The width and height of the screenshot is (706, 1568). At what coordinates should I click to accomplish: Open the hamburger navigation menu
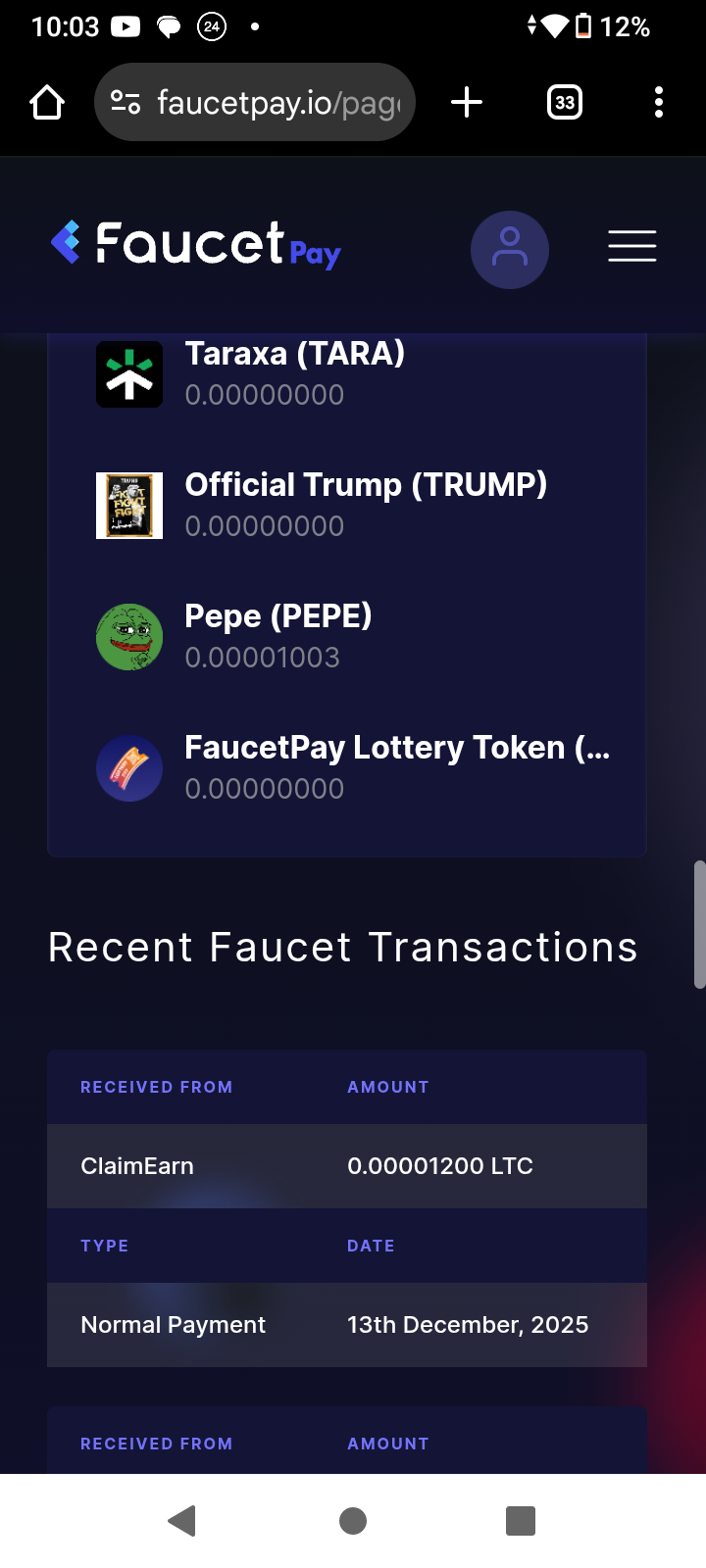coord(632,246)
